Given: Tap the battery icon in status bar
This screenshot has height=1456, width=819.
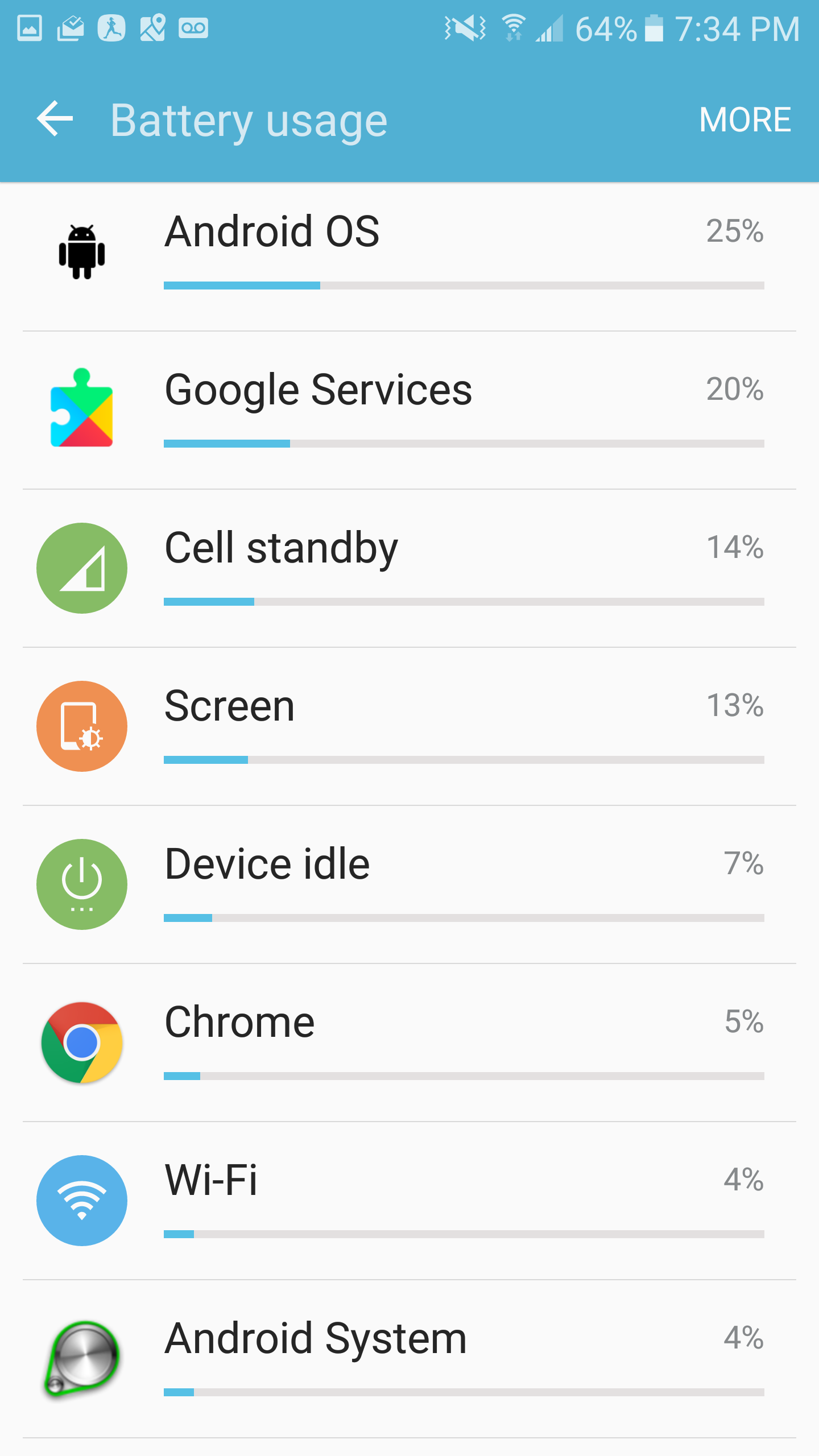Looking at the screenshot, I should pyautogui.click(x=653, y=30).
